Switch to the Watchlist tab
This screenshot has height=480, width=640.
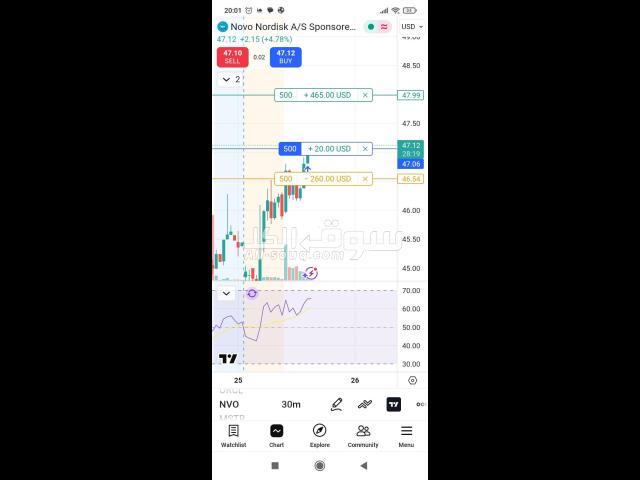233,435
